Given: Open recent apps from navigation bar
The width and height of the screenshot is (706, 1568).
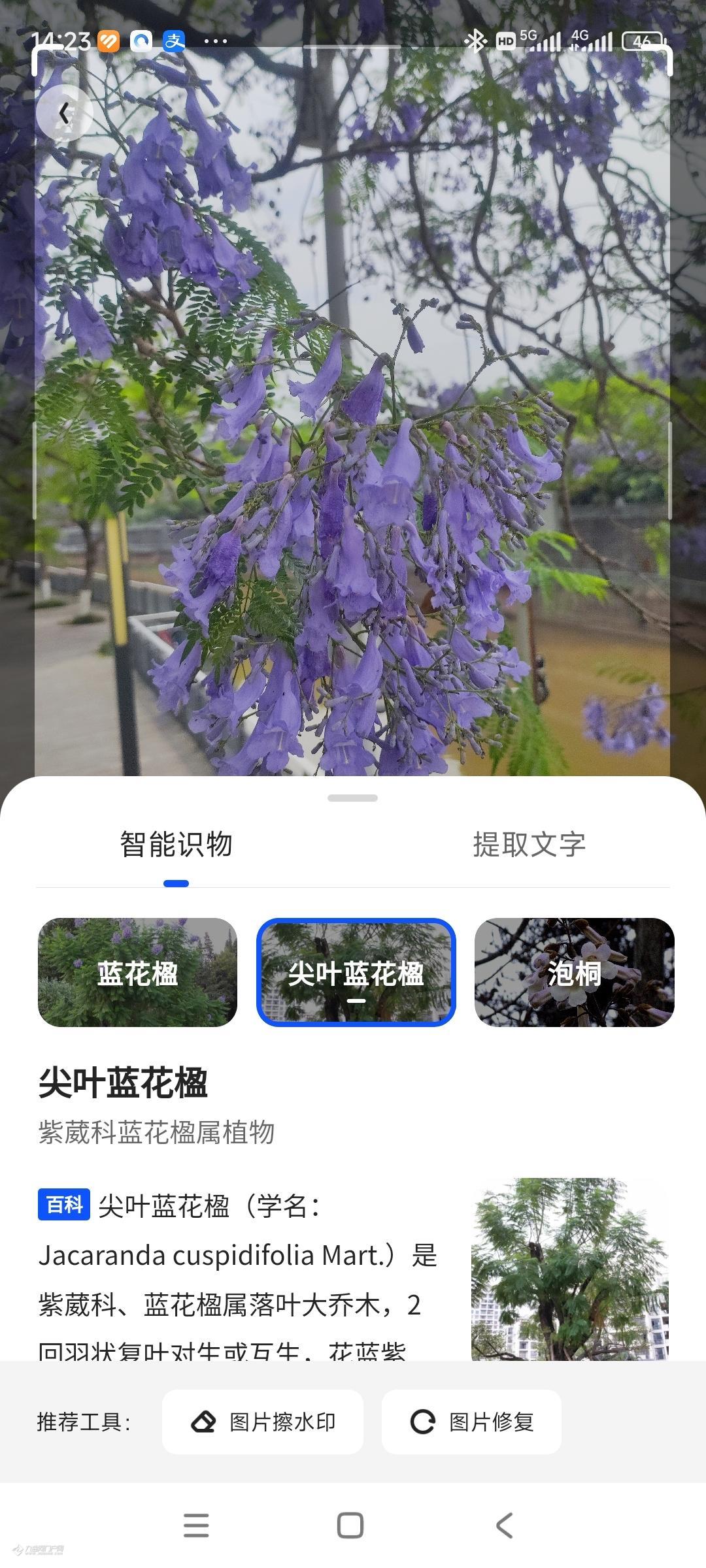Looking at the screenshot, I should [196, 1526].
